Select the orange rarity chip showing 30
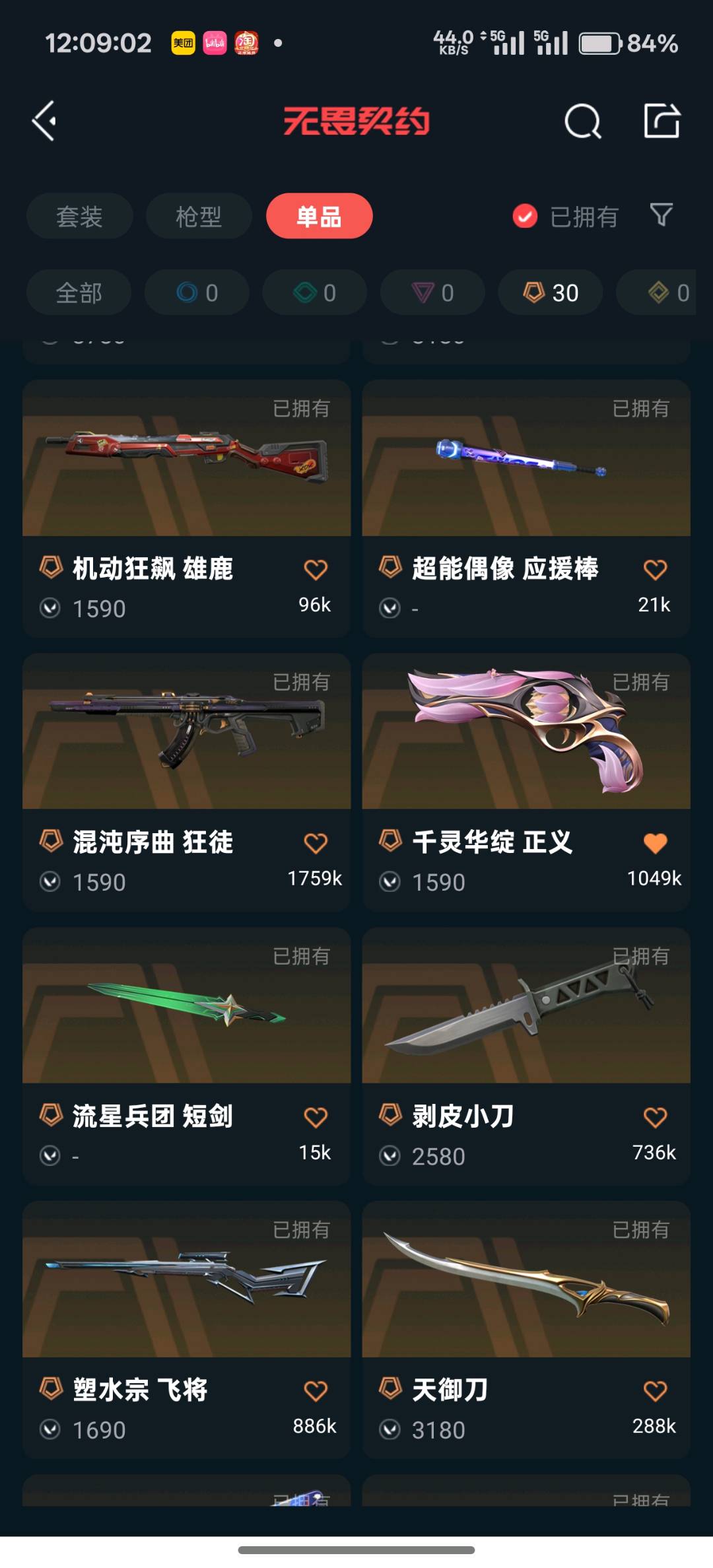The height and width of the screenshot is (1568, 713). tap(550, 292)
